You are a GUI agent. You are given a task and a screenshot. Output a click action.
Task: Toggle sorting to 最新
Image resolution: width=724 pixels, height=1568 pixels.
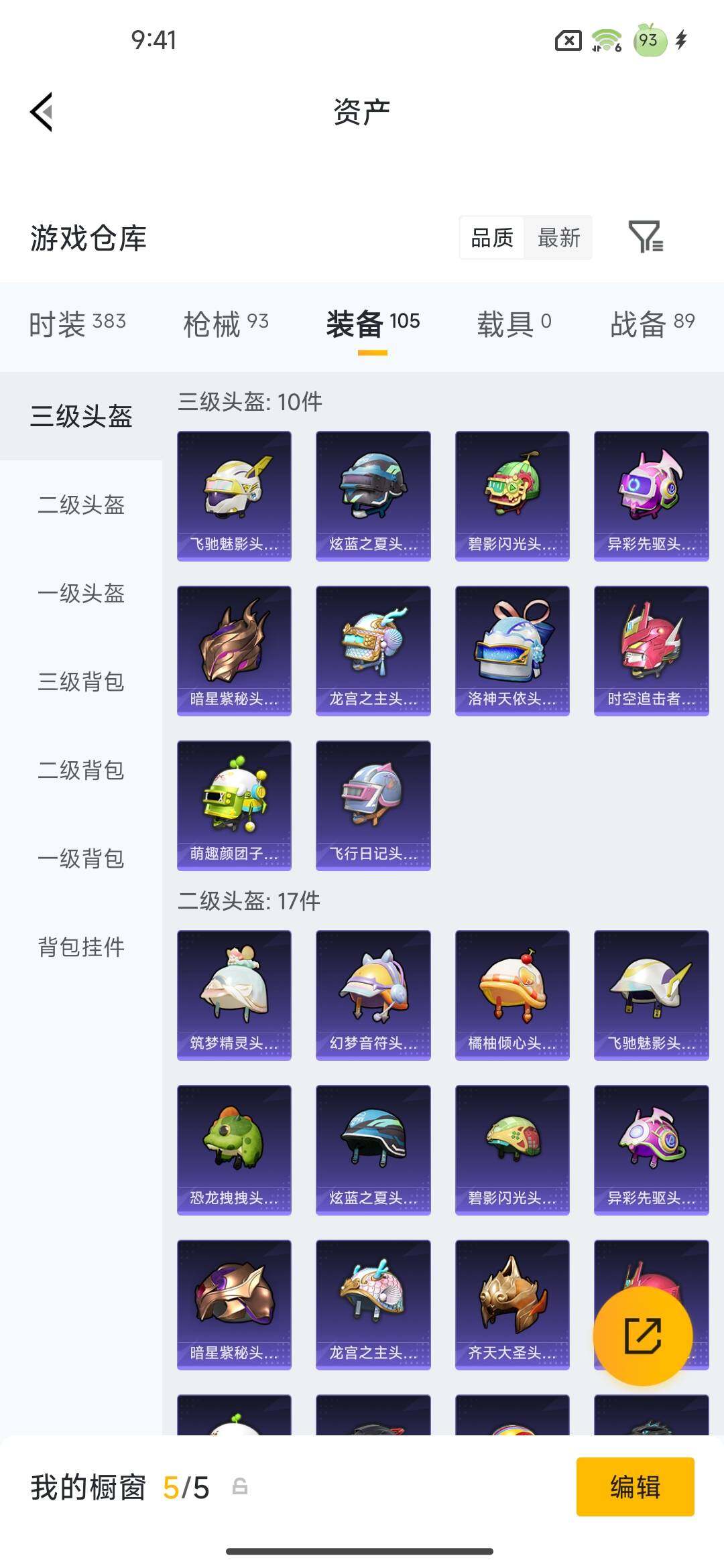click(x=558, y=238)
